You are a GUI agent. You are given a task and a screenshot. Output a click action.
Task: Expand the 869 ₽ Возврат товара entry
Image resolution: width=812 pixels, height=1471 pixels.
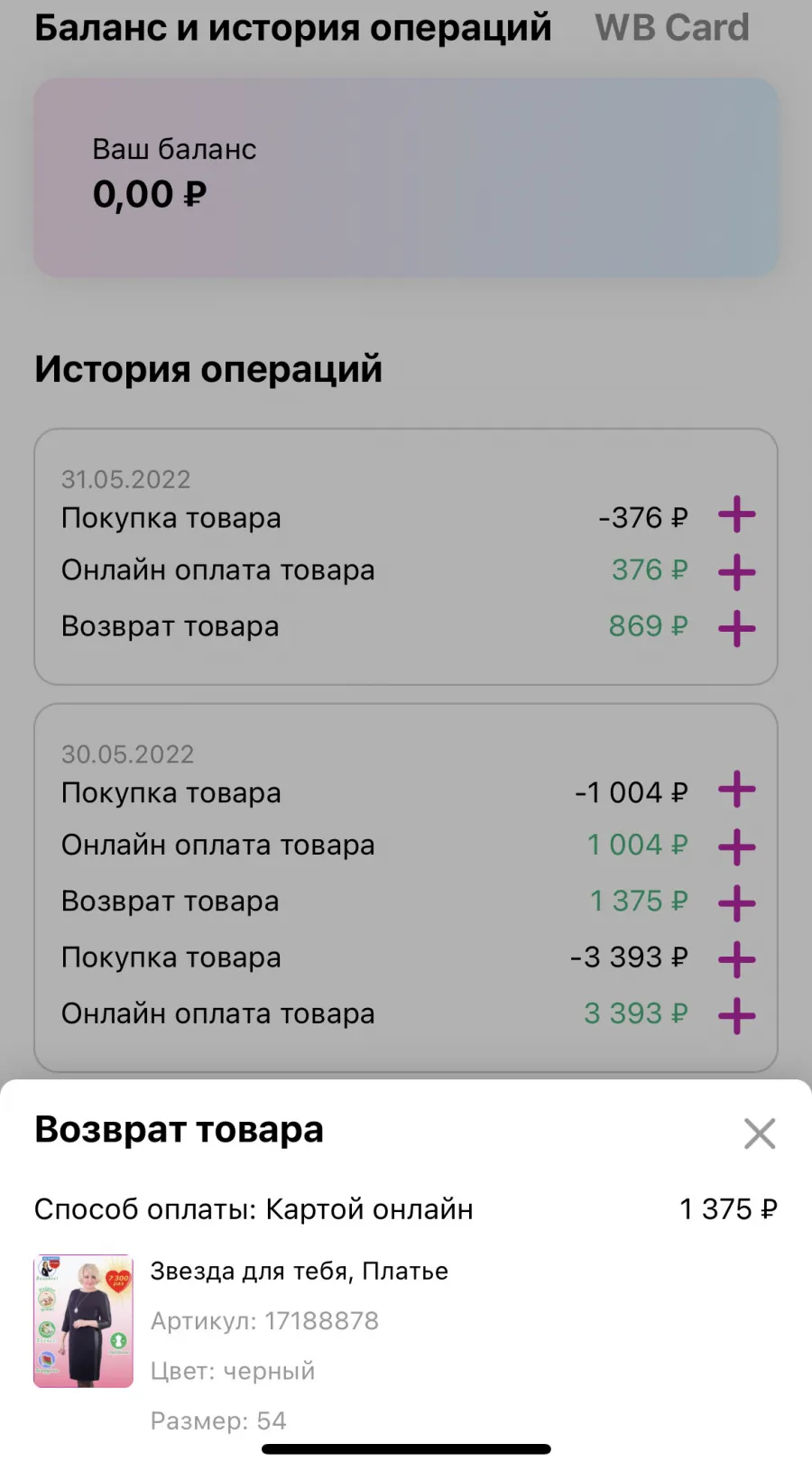click(x=737, y=628)
